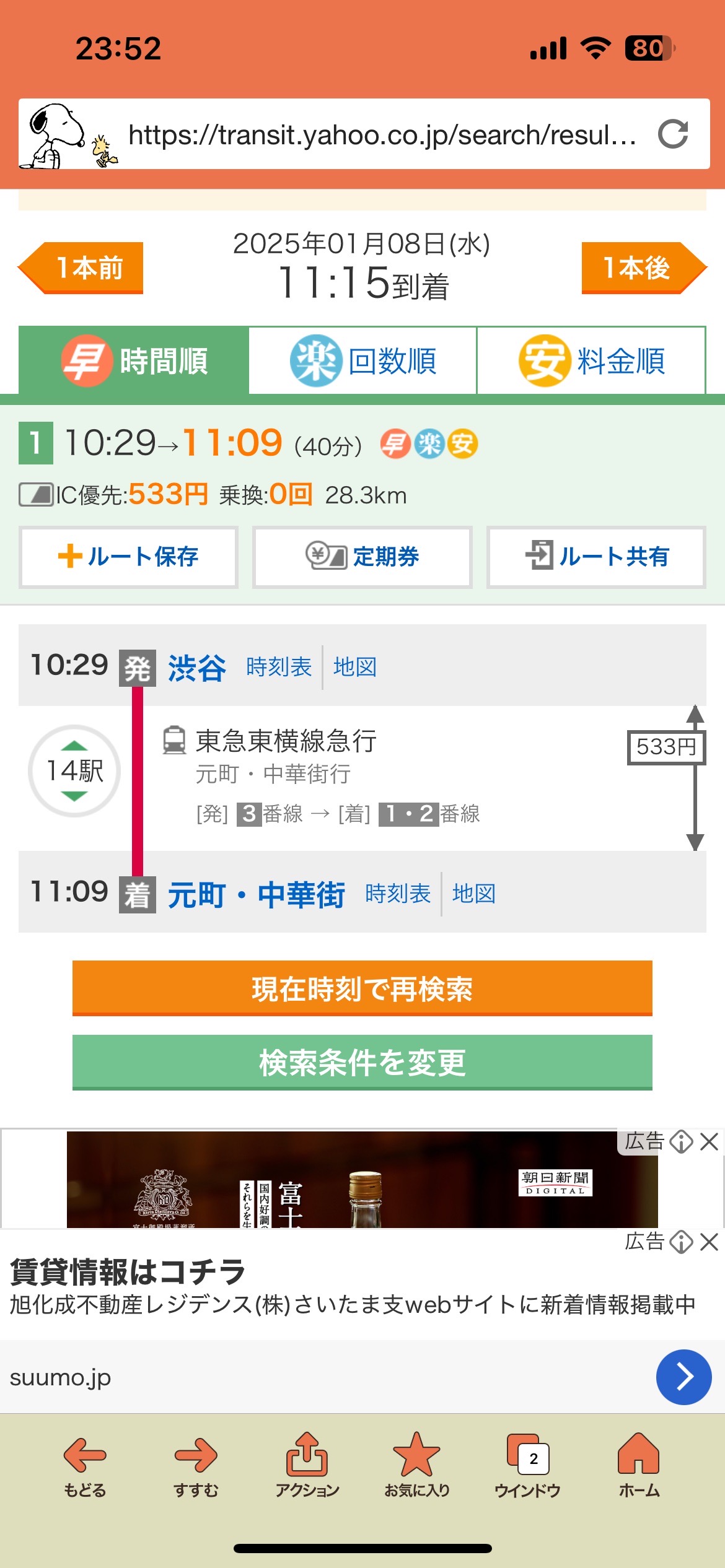Screen dimensions: 725x1568
Task: Open the 定期券 commuter pass button
Action: (x=362, y=557)
